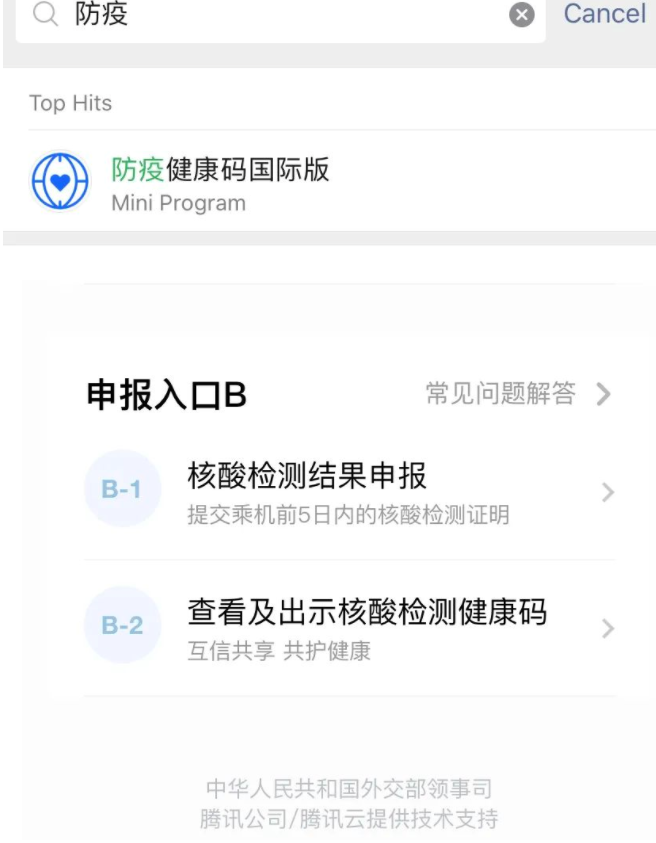Clear the search text

point(522,15)
